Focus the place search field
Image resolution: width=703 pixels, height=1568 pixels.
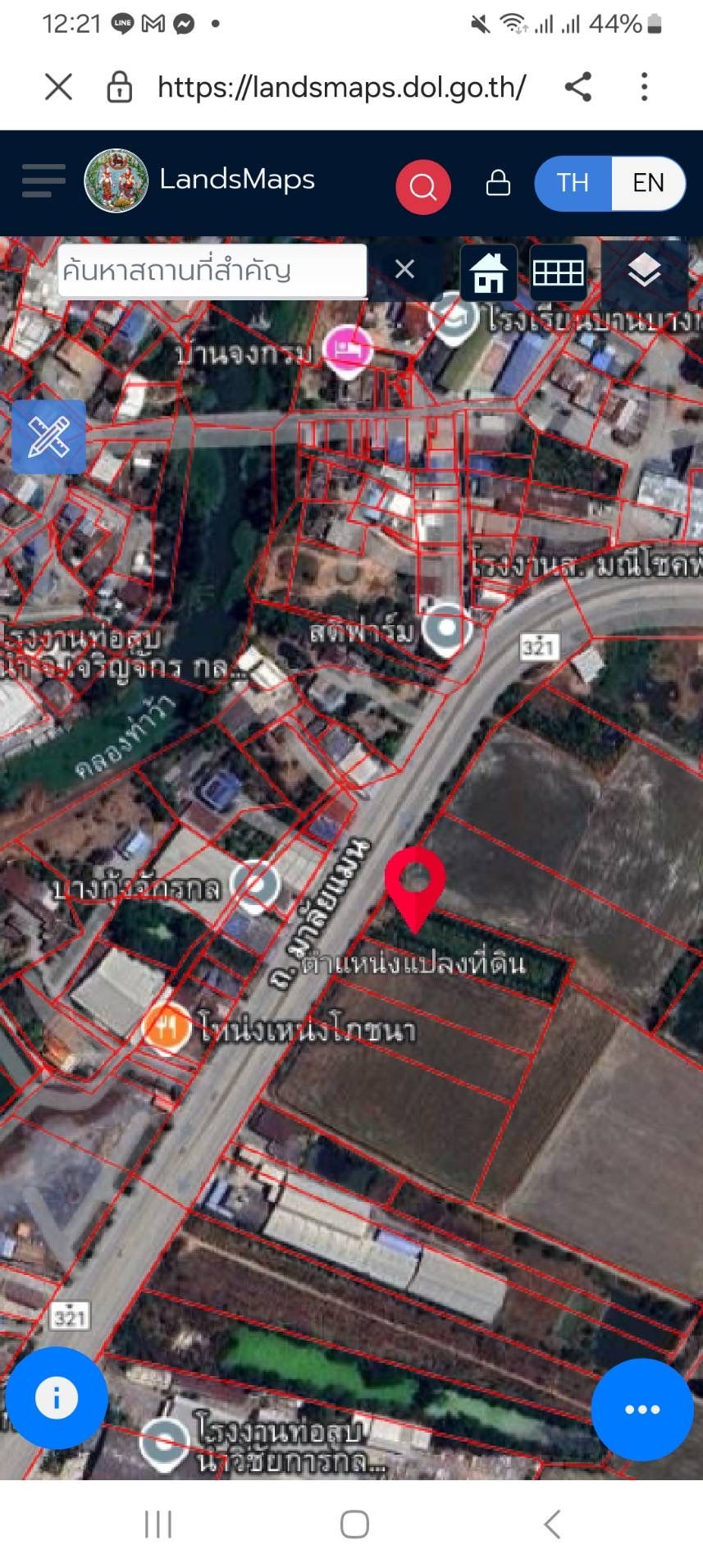[212, 270]
